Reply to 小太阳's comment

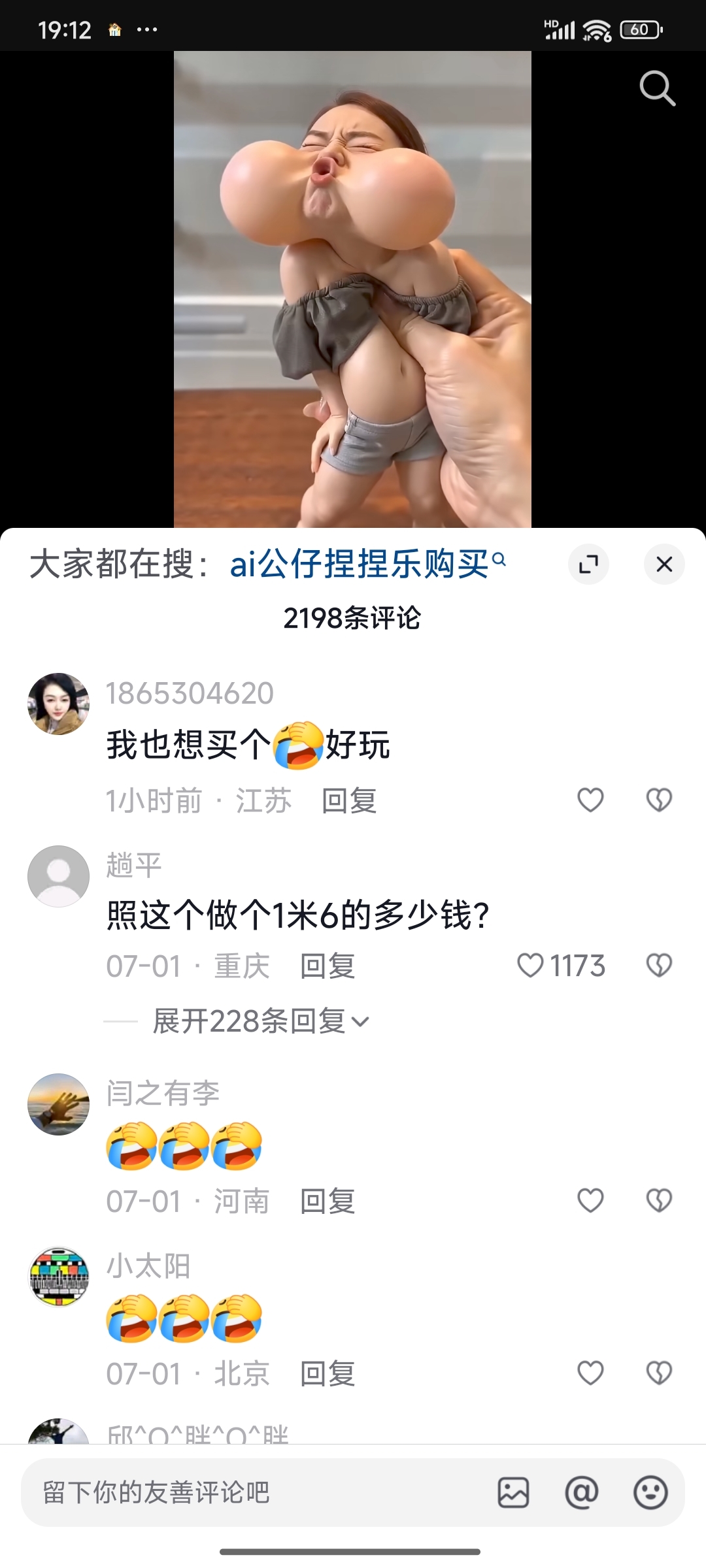click(x=328, y=1373)
